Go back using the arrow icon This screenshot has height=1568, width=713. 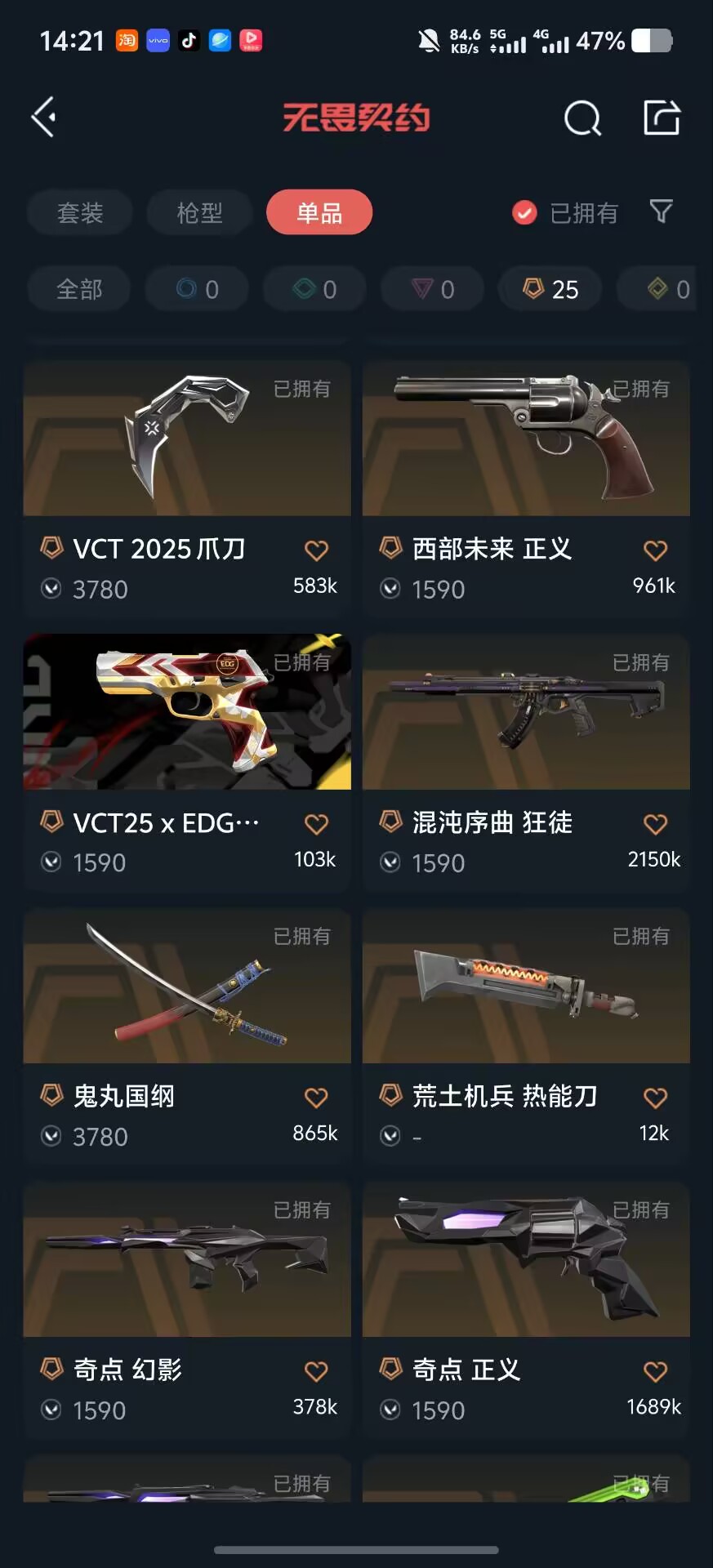pos(44,118)
